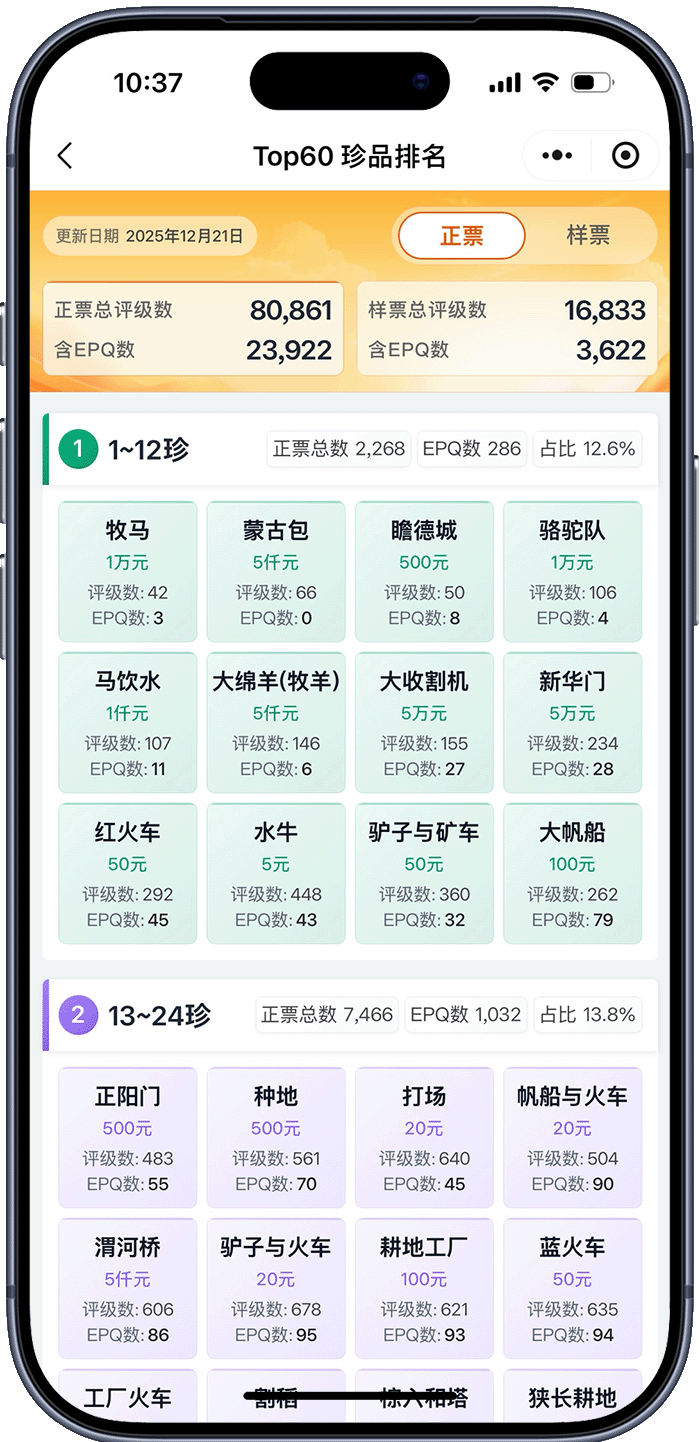
Task: Tap the 马饮水 card
Action: point(128,723)
